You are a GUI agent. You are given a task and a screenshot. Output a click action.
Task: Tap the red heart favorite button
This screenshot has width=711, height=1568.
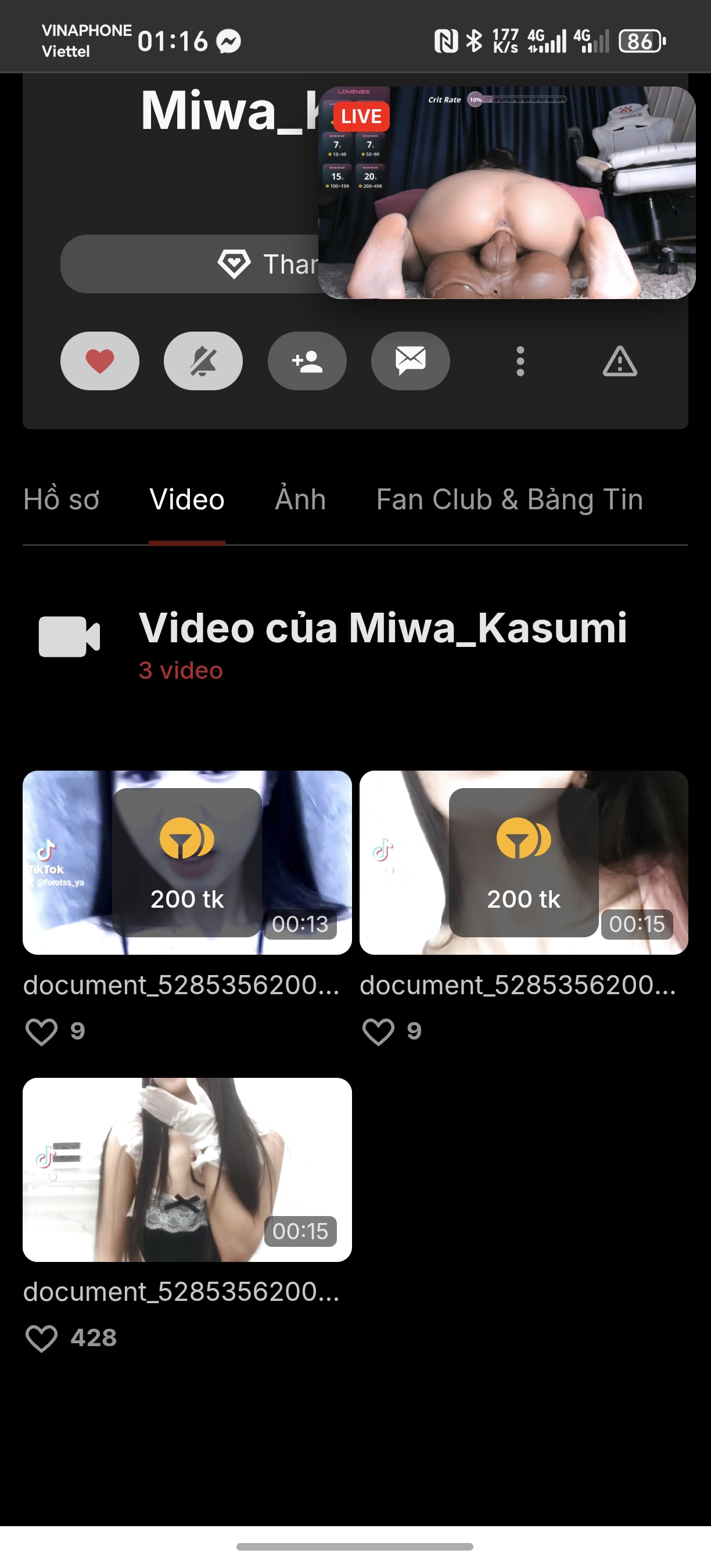click(100, 361)
